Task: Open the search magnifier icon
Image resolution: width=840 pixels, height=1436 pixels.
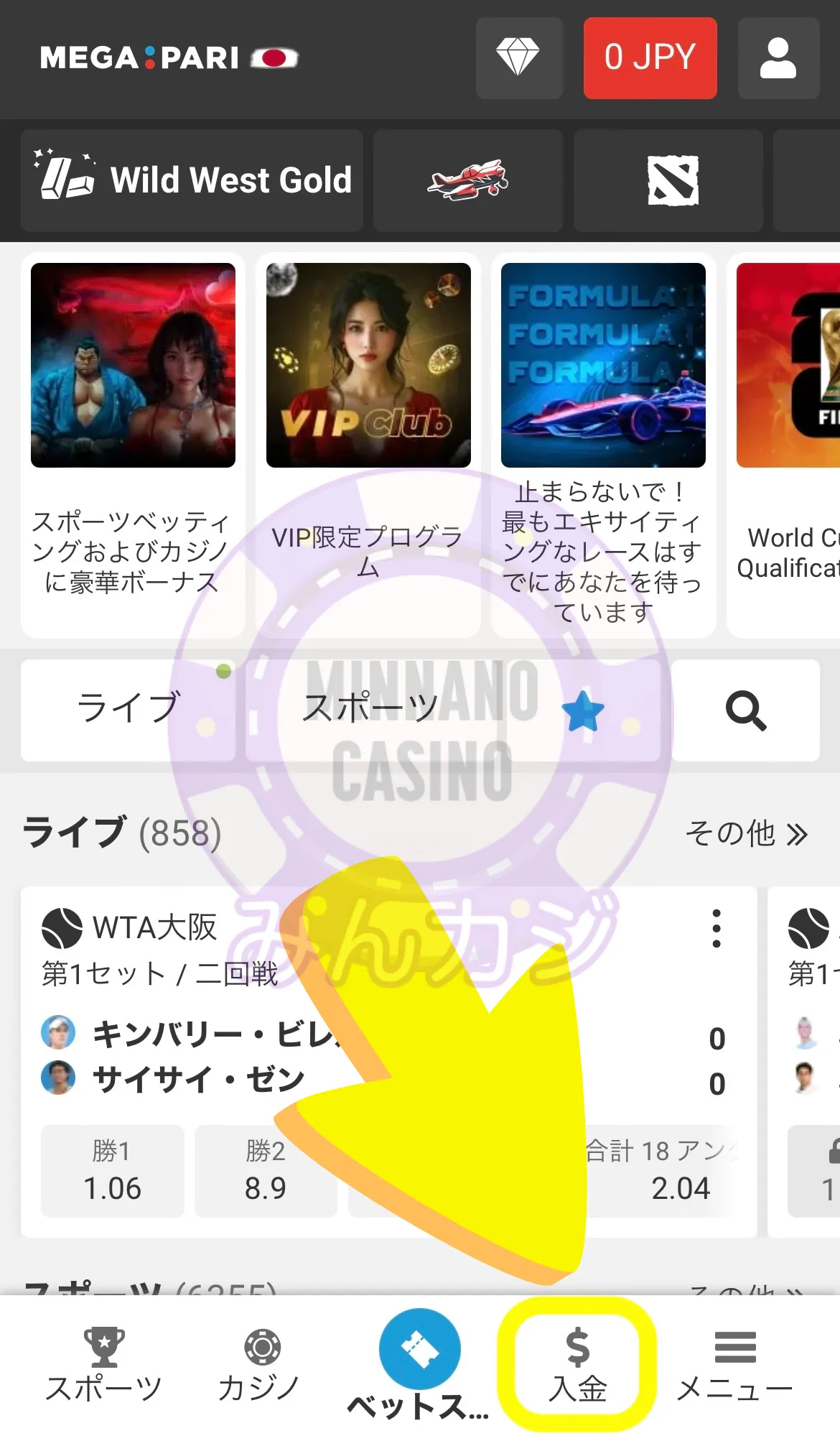Action: point(747,710)
